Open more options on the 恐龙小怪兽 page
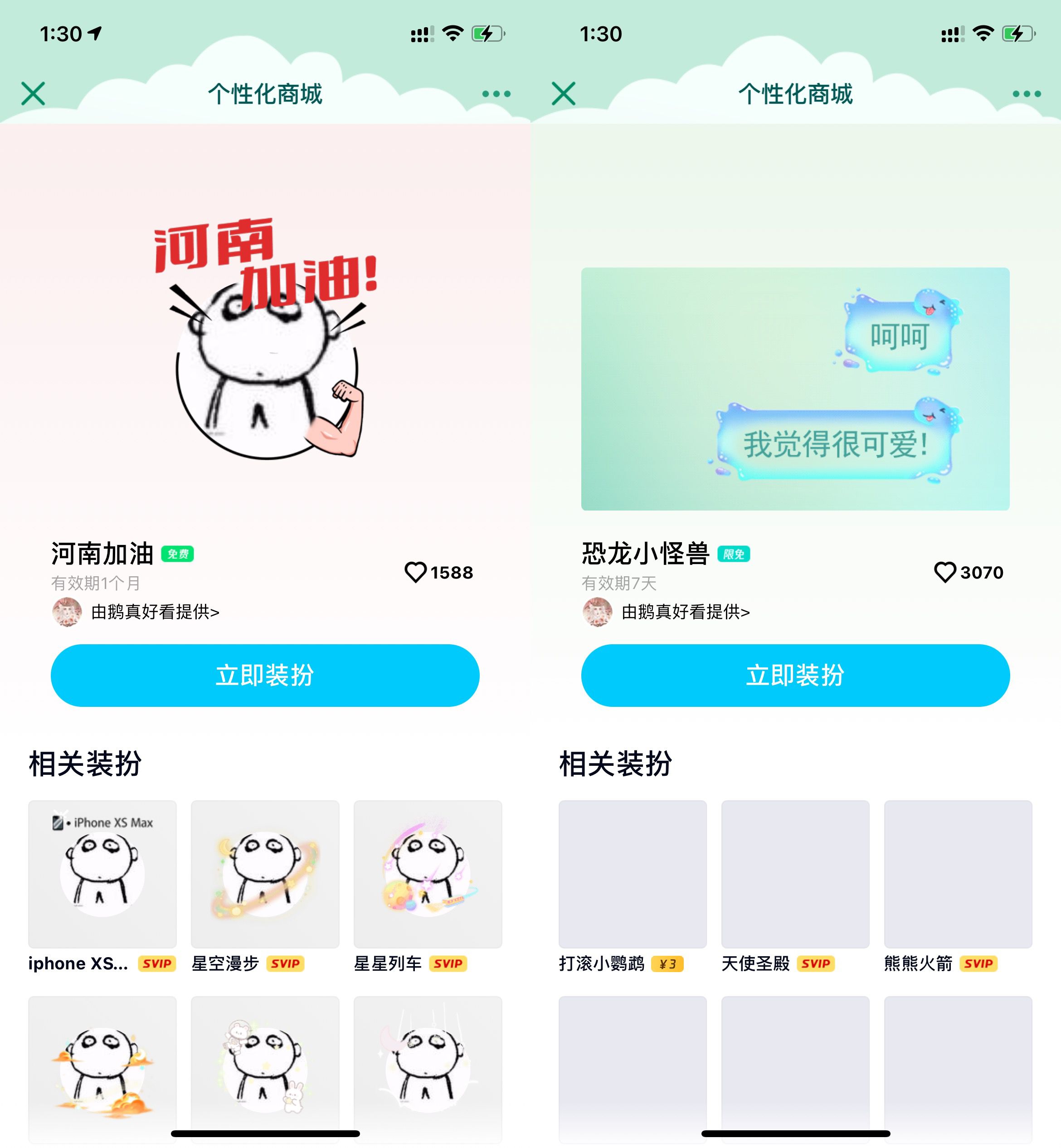The width and height of the screenshot is (1061, 1148). [1027, 93]
